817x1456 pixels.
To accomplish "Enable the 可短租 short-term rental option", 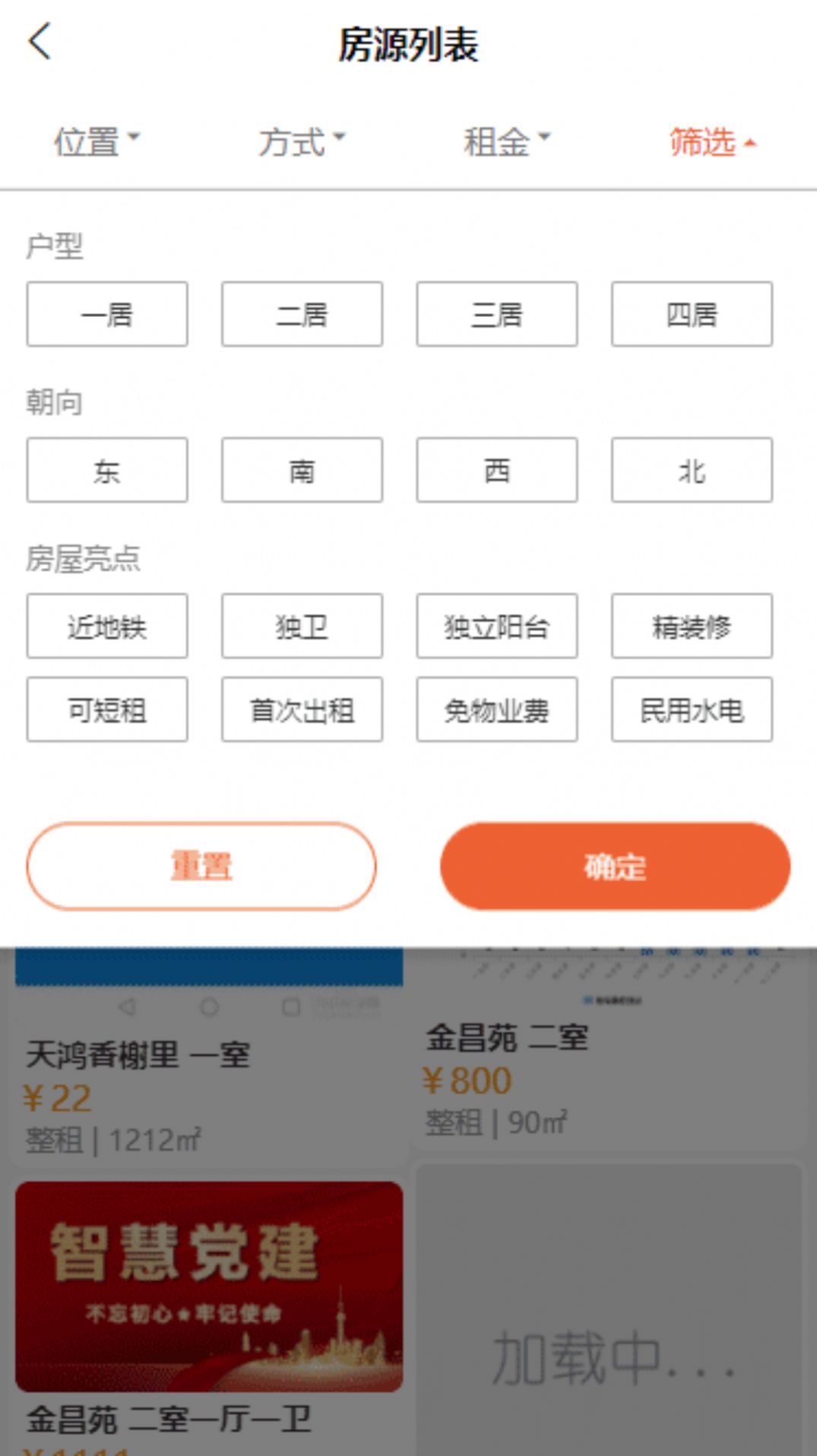I will (106, 709).
